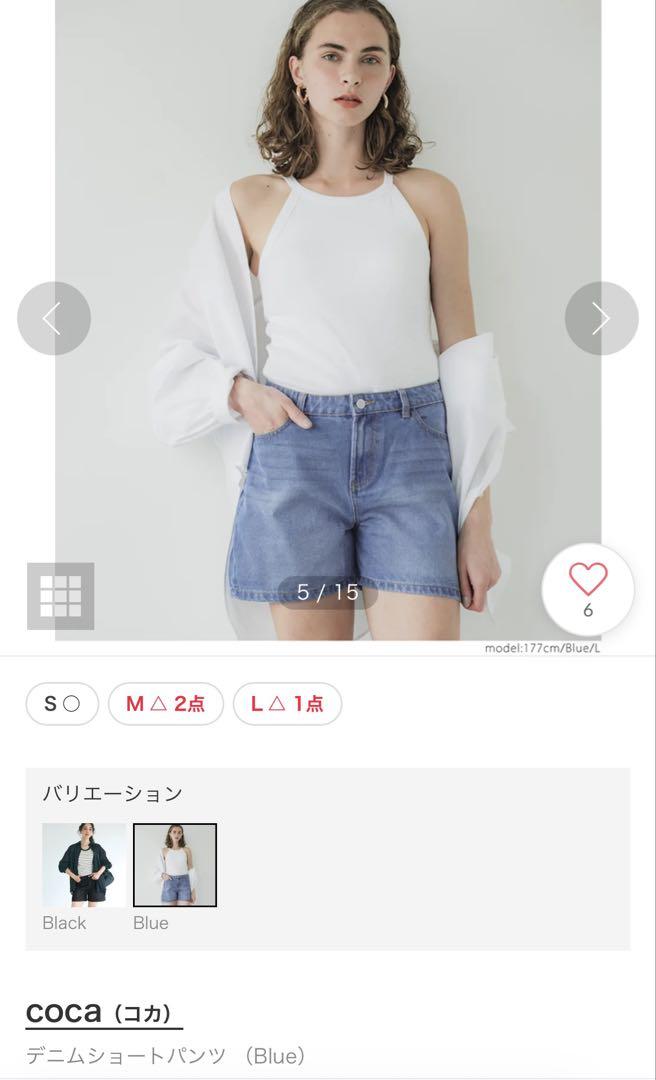Go to the next product photo
Viewport: 656px width, 1080px height.
click(x=602, y=318)
